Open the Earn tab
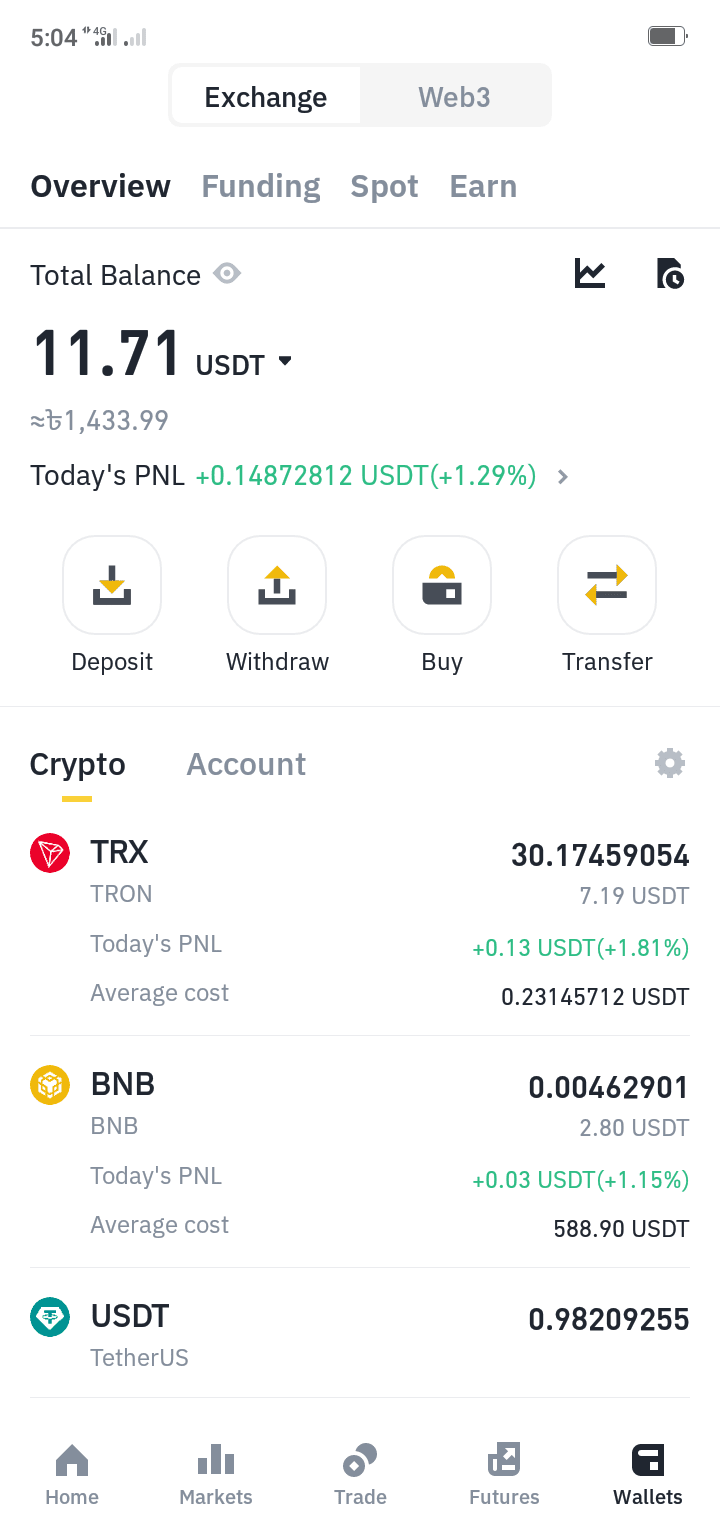The height and width of the screenshot is (1520, 720). pyautogui.click(x=483, y=187)
